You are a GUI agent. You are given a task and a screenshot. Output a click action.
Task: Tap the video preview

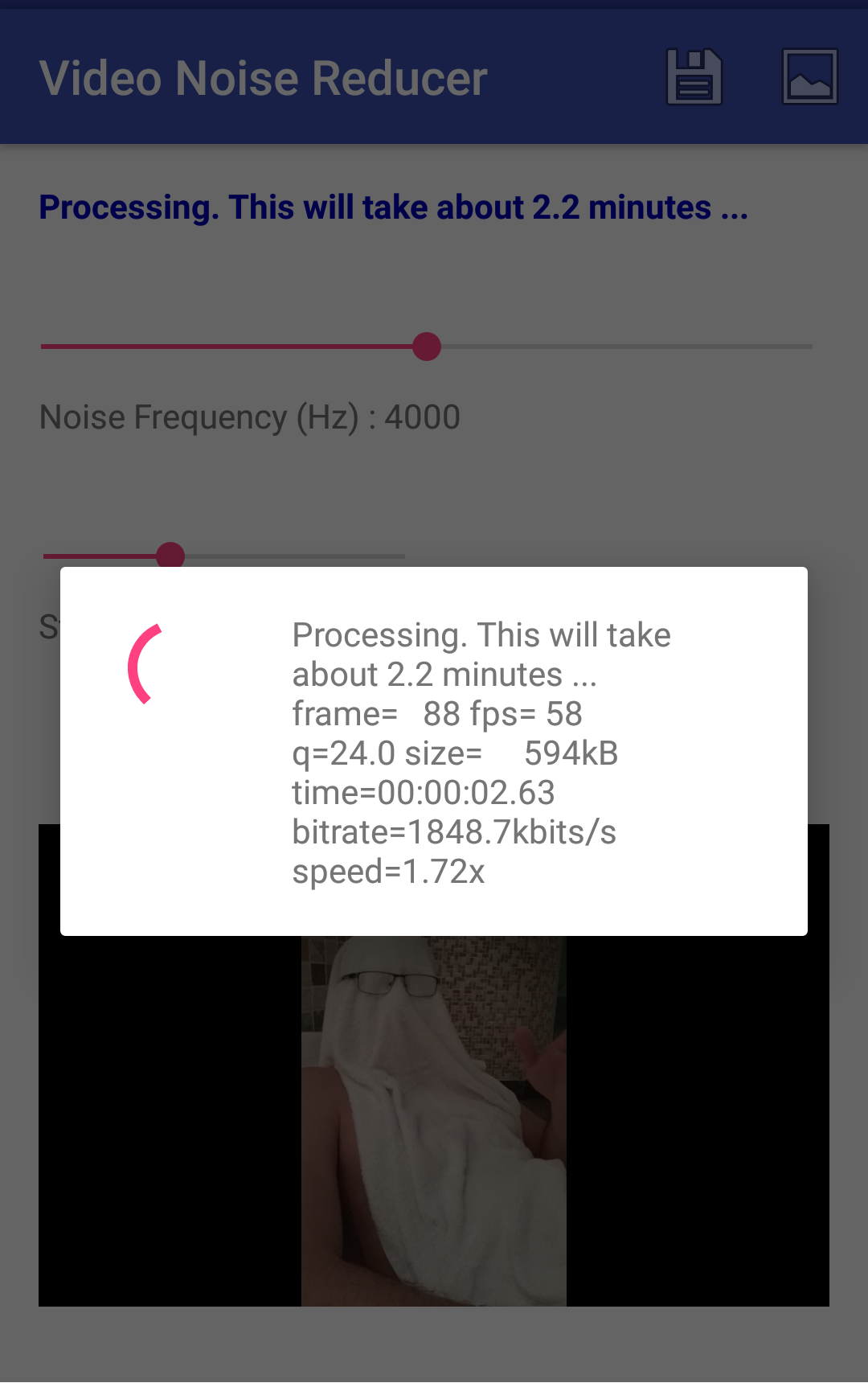point(434,1121)
